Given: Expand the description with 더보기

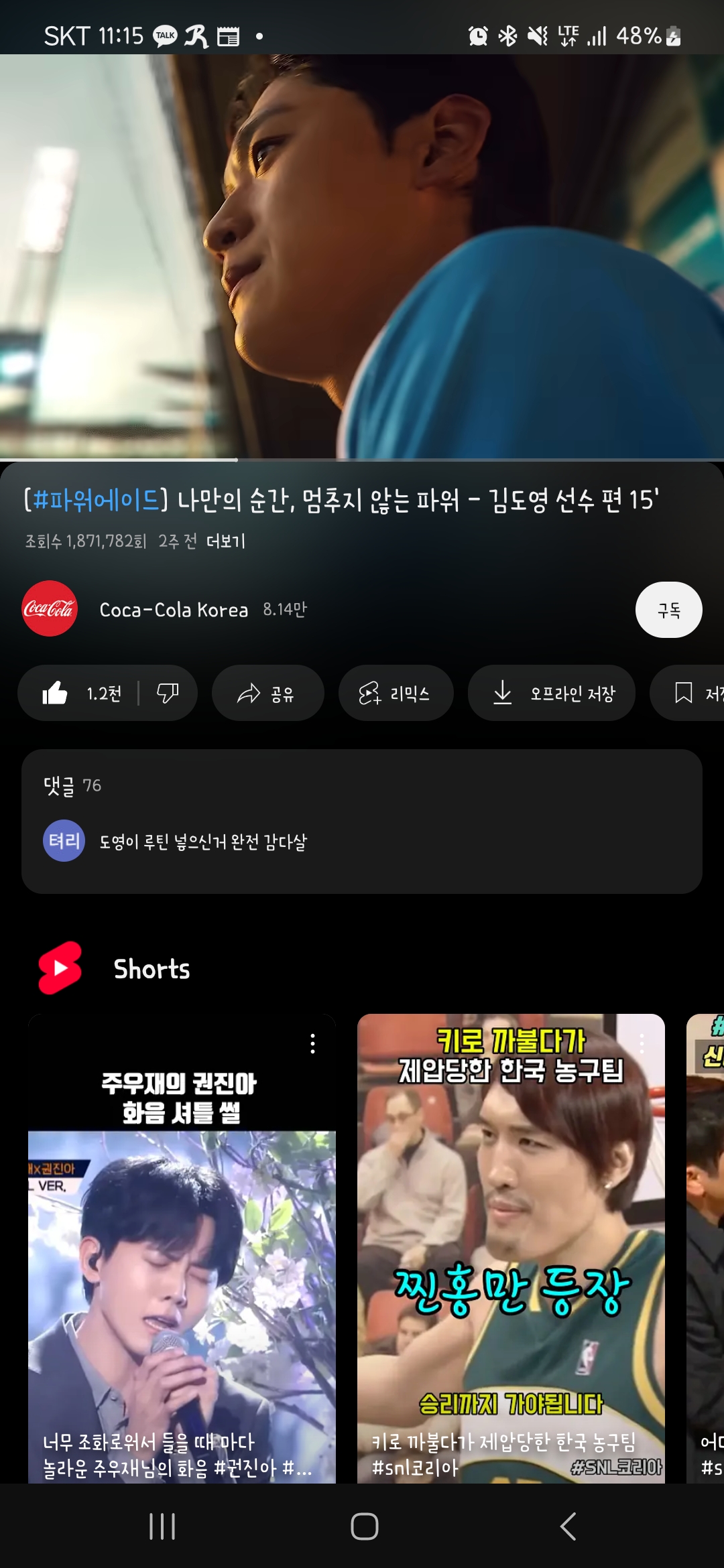Looking at the screenshot, I should pos(225,541).
